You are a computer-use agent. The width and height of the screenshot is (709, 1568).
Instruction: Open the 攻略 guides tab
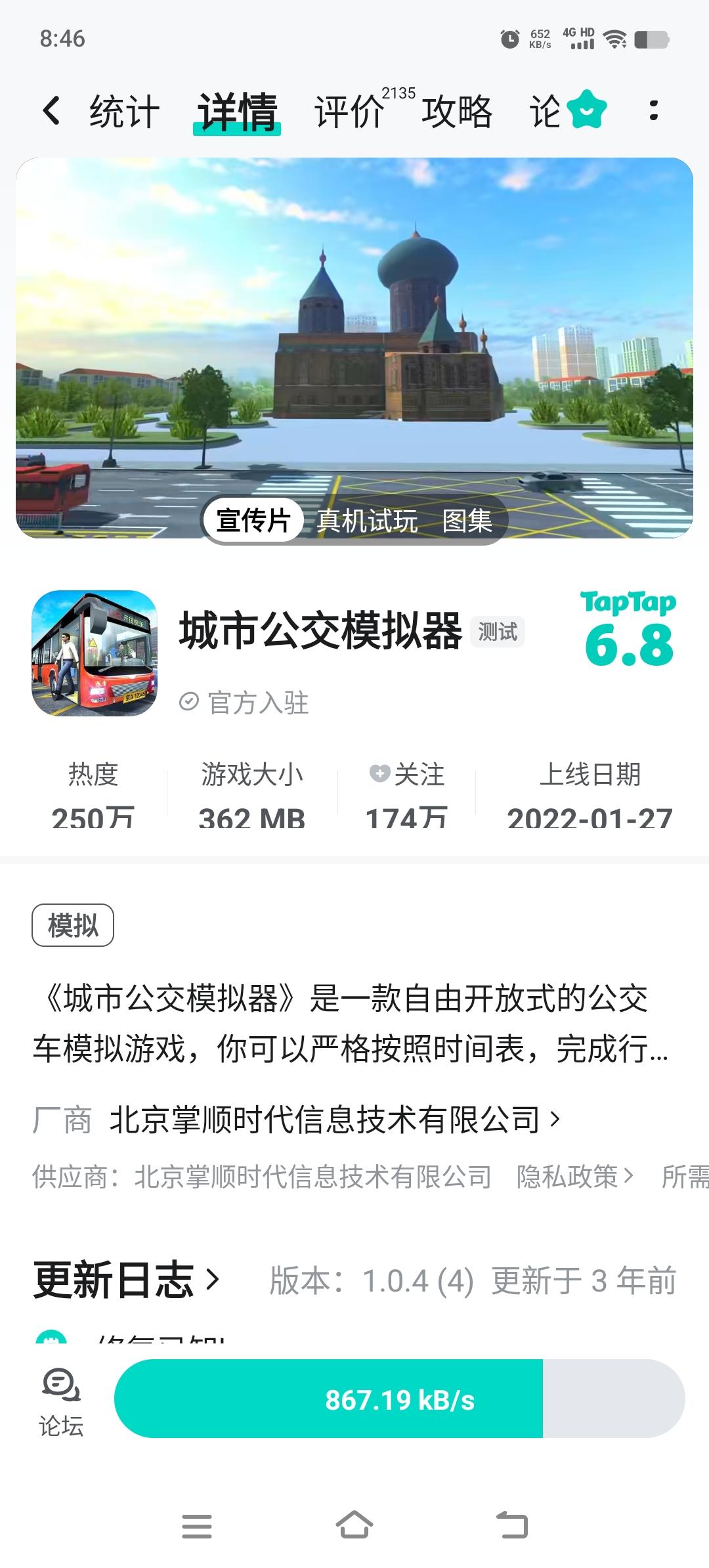pos(456,112)
